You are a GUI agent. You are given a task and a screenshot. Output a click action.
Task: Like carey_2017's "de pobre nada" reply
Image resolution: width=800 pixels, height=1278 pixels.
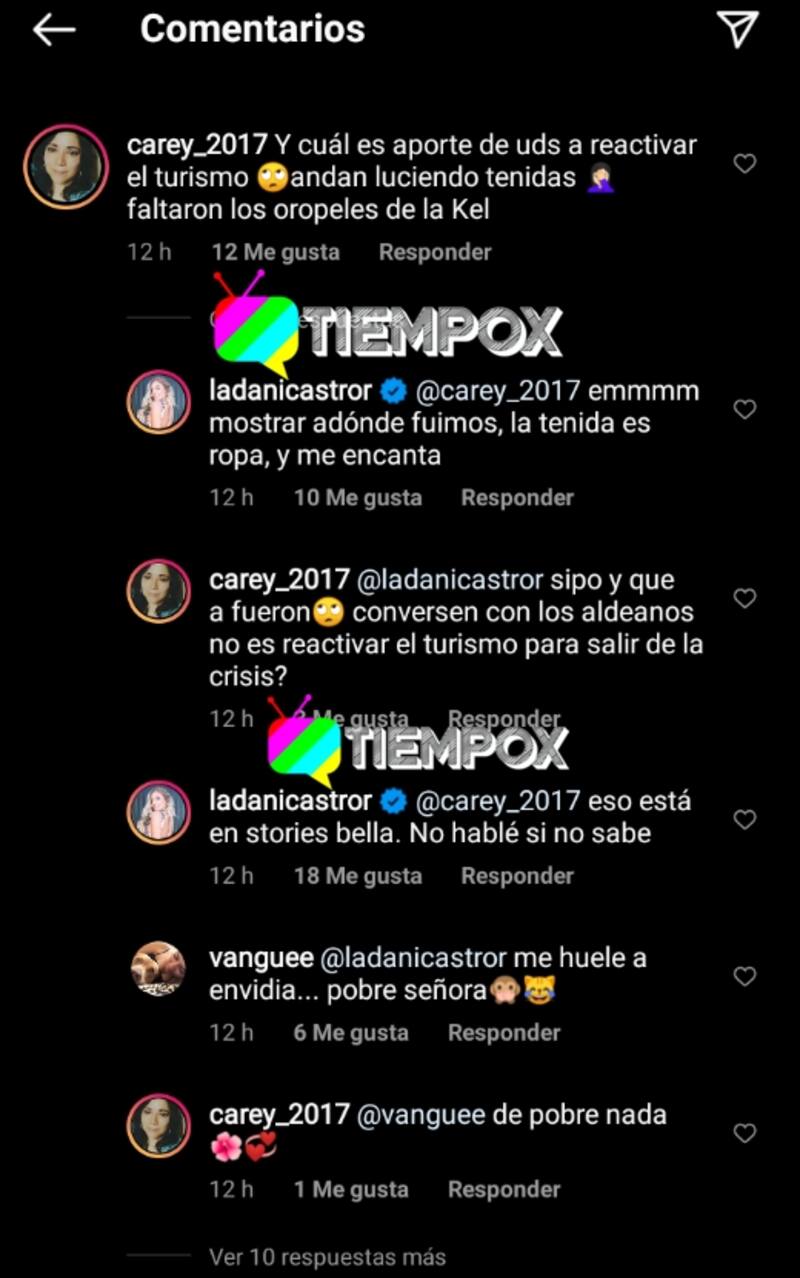point(745,1132)
